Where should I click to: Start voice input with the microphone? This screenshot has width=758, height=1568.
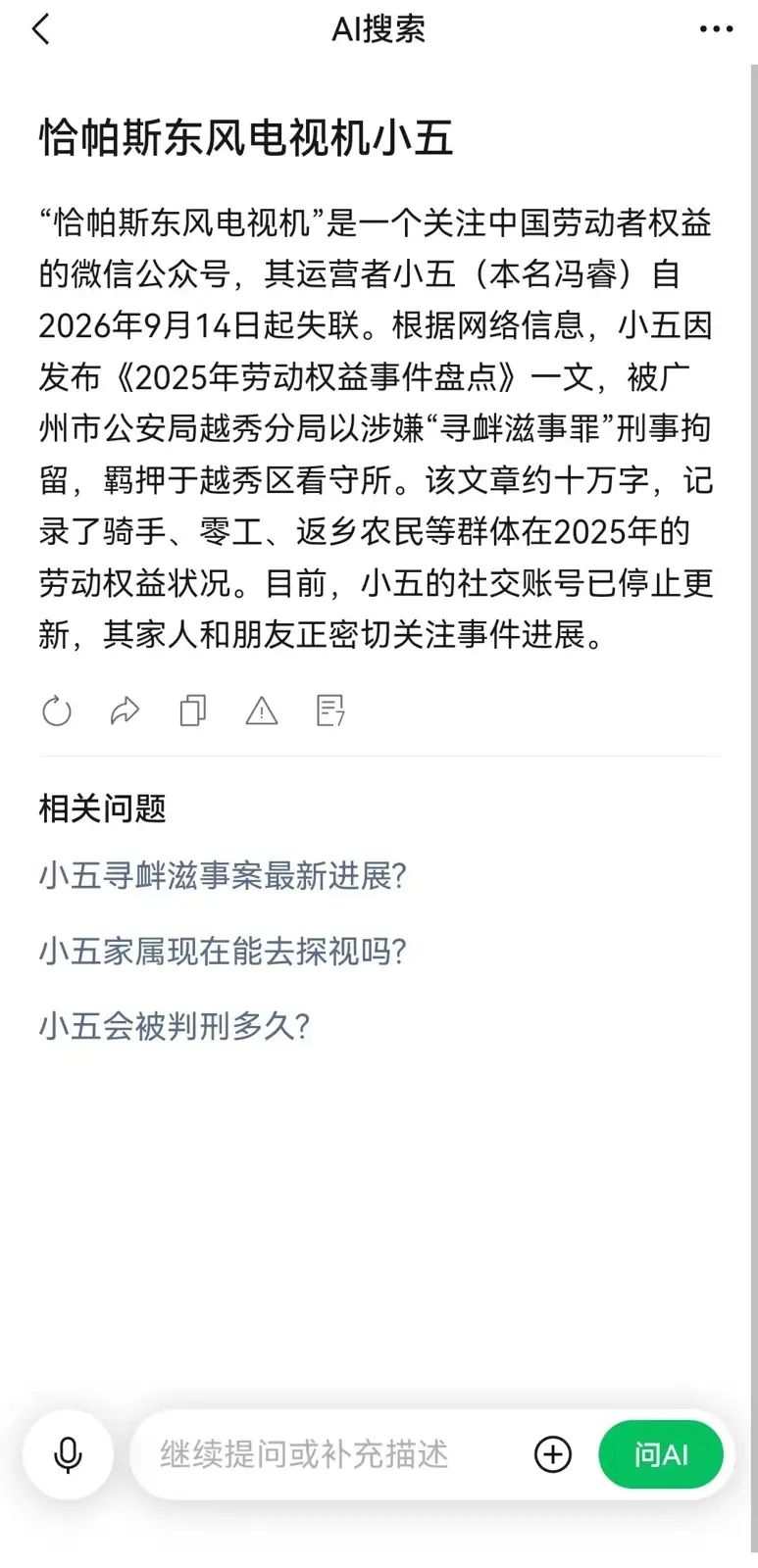(69, 1455)
